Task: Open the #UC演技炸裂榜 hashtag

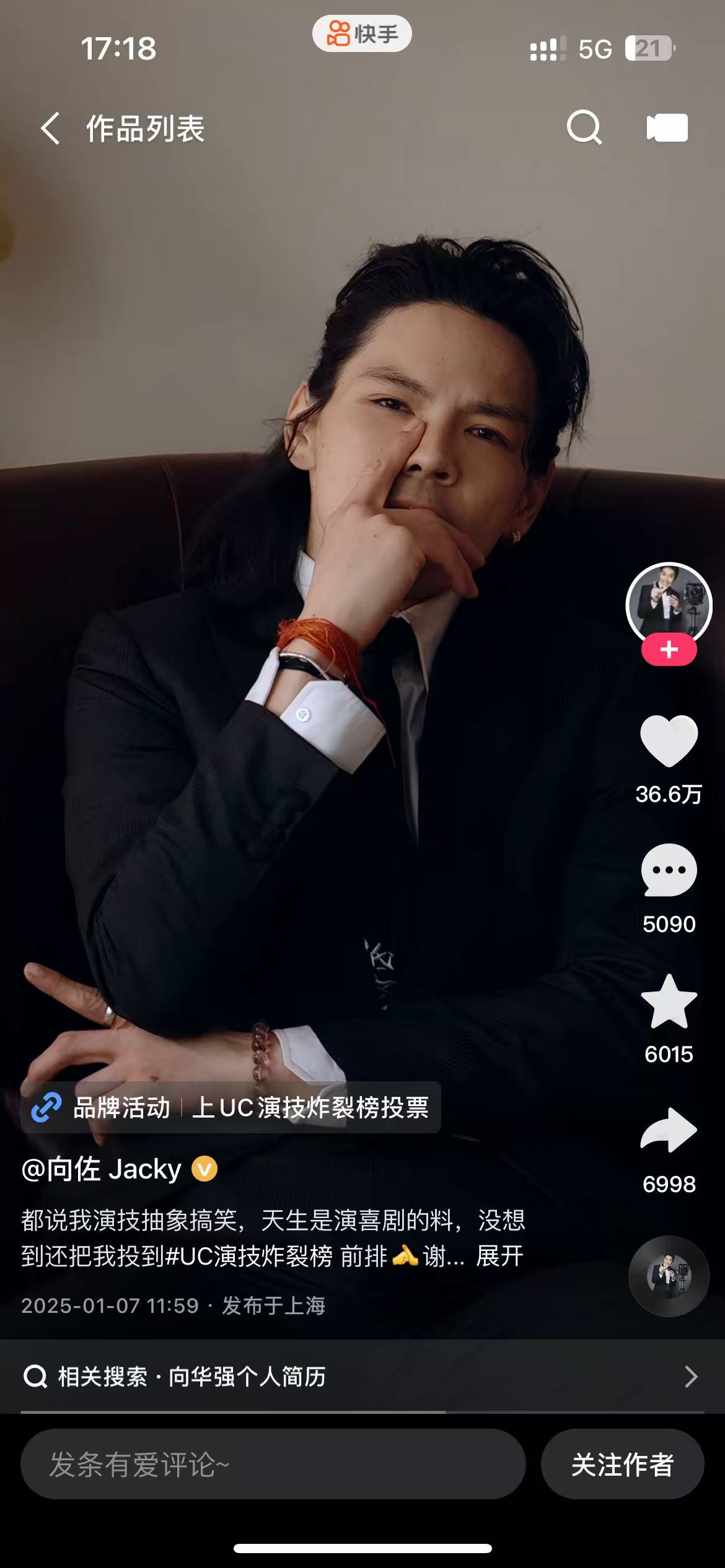Action: tap(249, 1256)
